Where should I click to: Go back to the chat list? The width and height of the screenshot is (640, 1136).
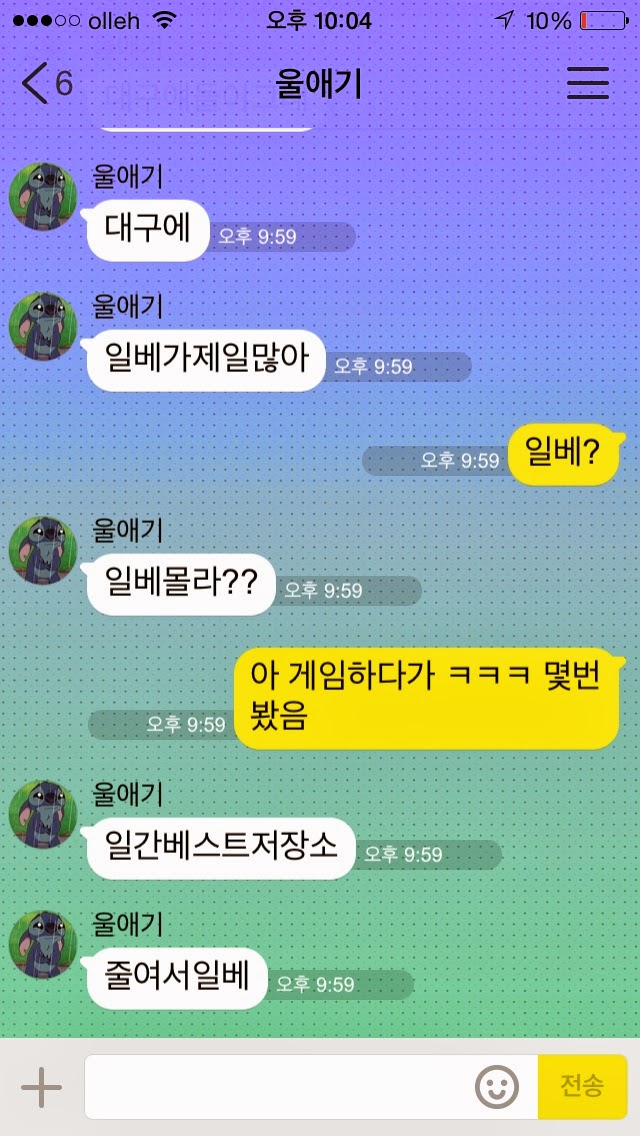(45, 84)
